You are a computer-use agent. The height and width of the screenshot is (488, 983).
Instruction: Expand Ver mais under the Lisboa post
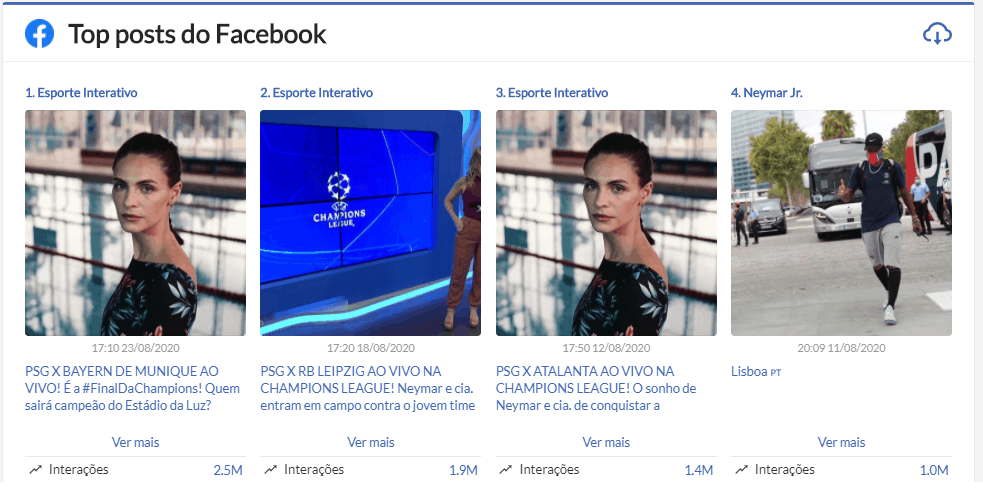tap(841, 442)
